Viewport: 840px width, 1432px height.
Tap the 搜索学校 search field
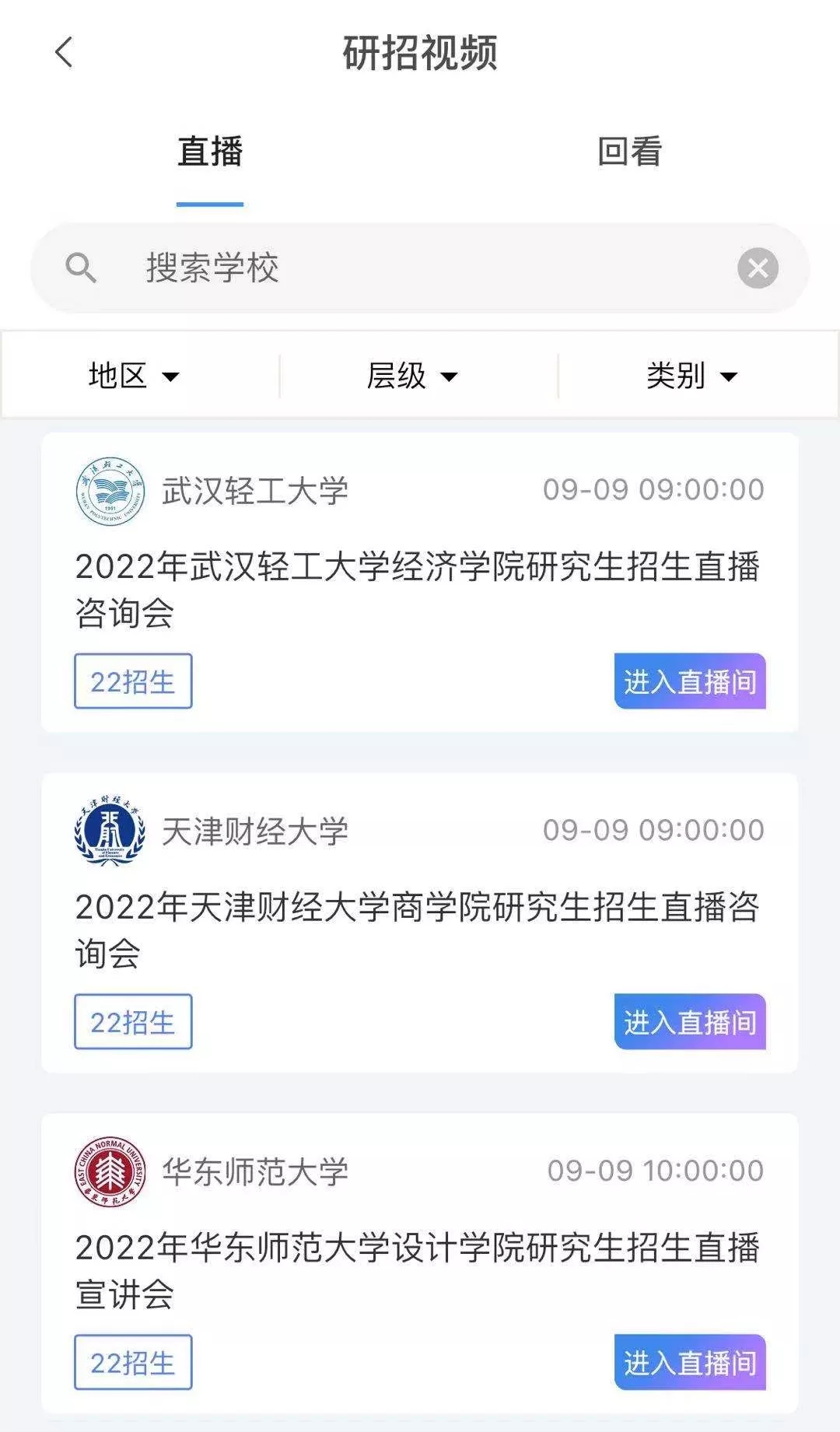tap(420, 268)
